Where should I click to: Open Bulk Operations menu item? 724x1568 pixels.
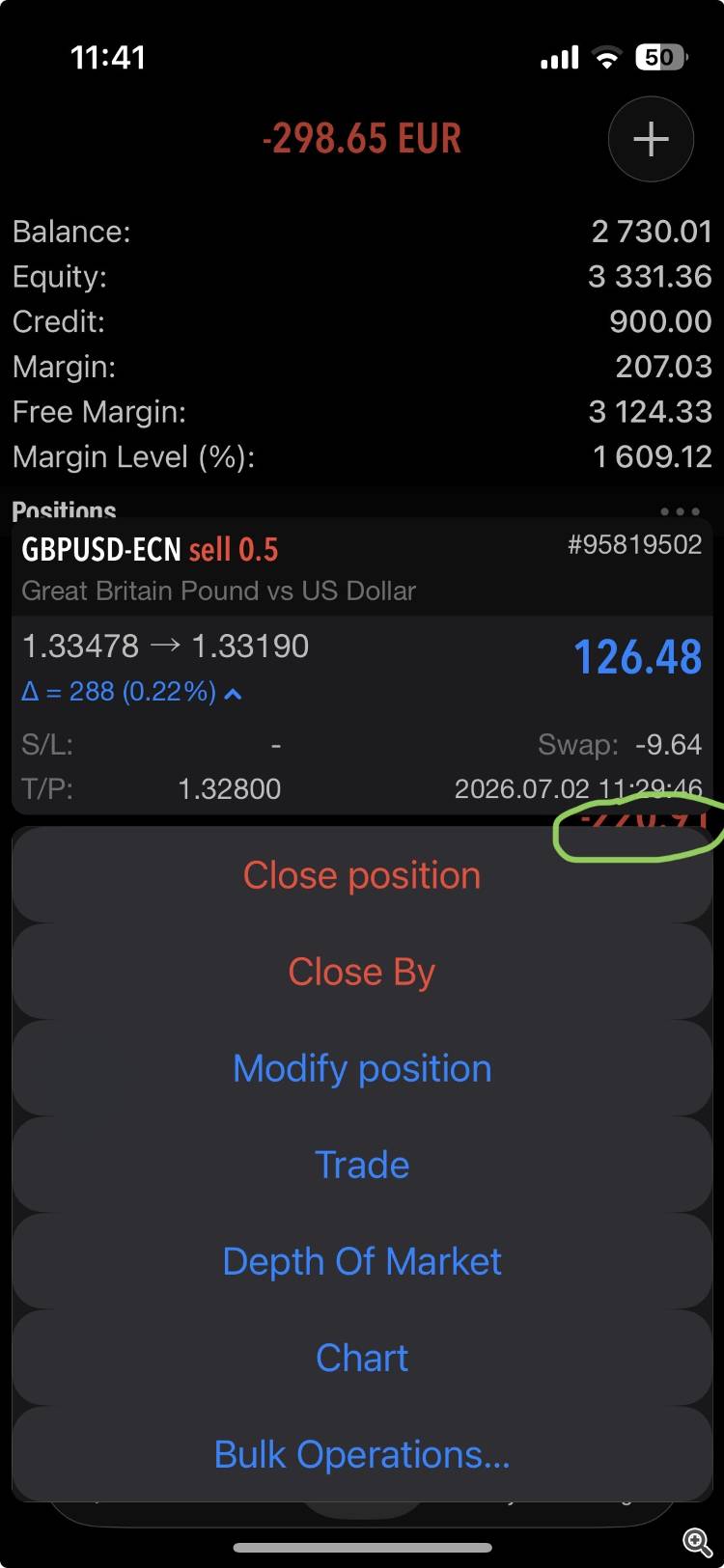362,1454
